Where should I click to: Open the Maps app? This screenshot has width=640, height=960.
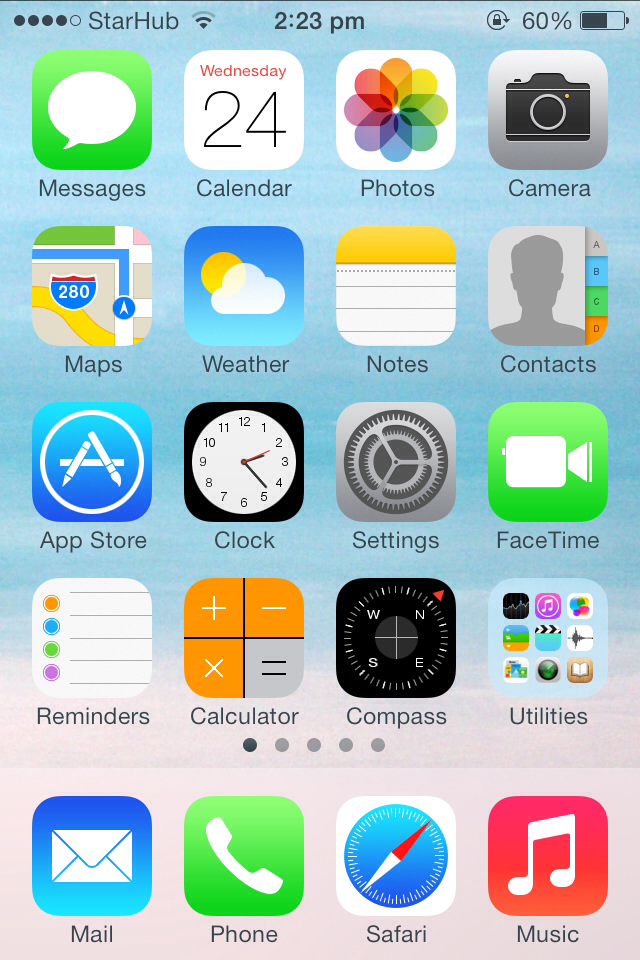tap(92, 286)
